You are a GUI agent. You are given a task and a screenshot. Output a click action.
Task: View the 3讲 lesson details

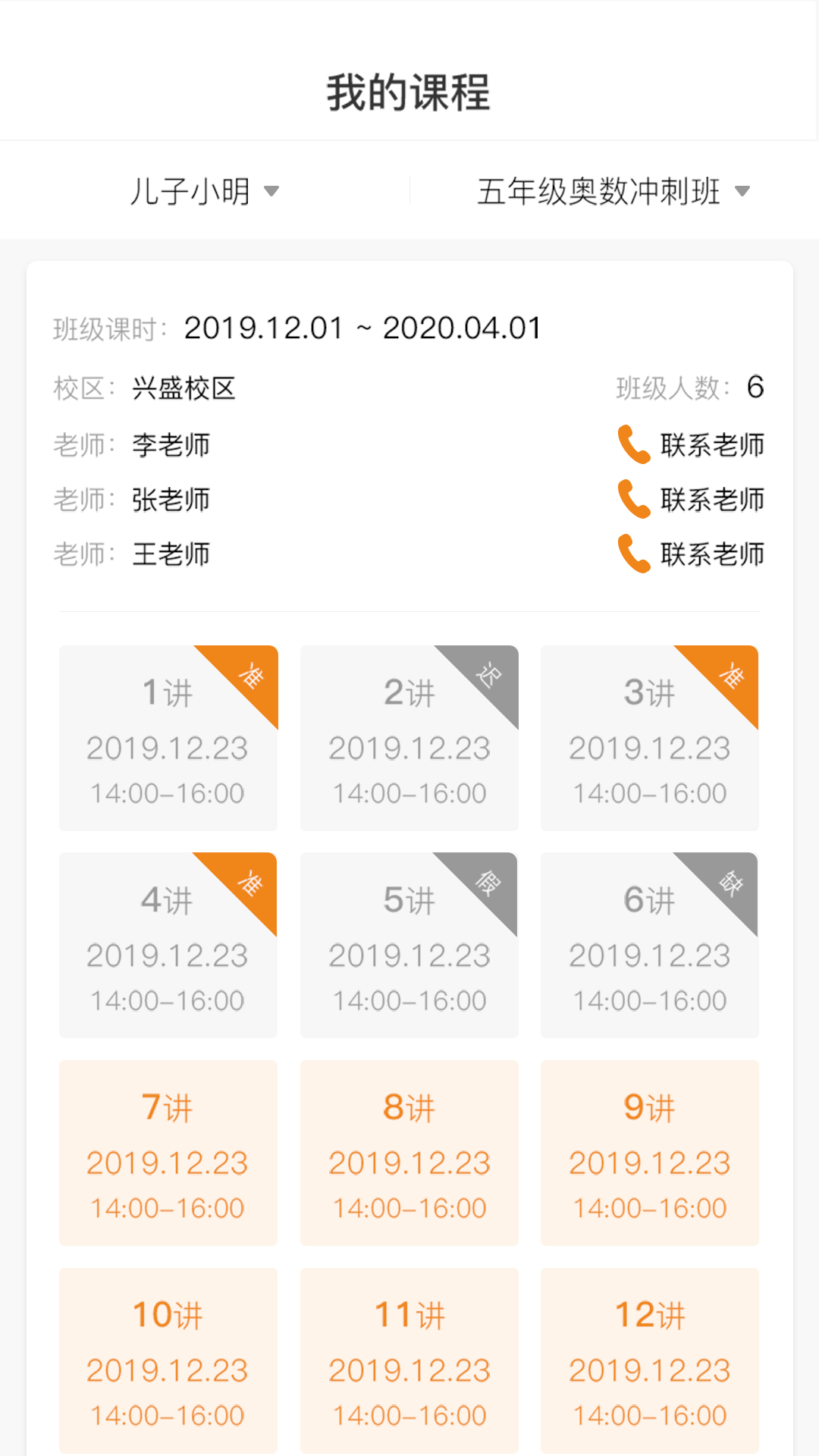tap(650, 738)
